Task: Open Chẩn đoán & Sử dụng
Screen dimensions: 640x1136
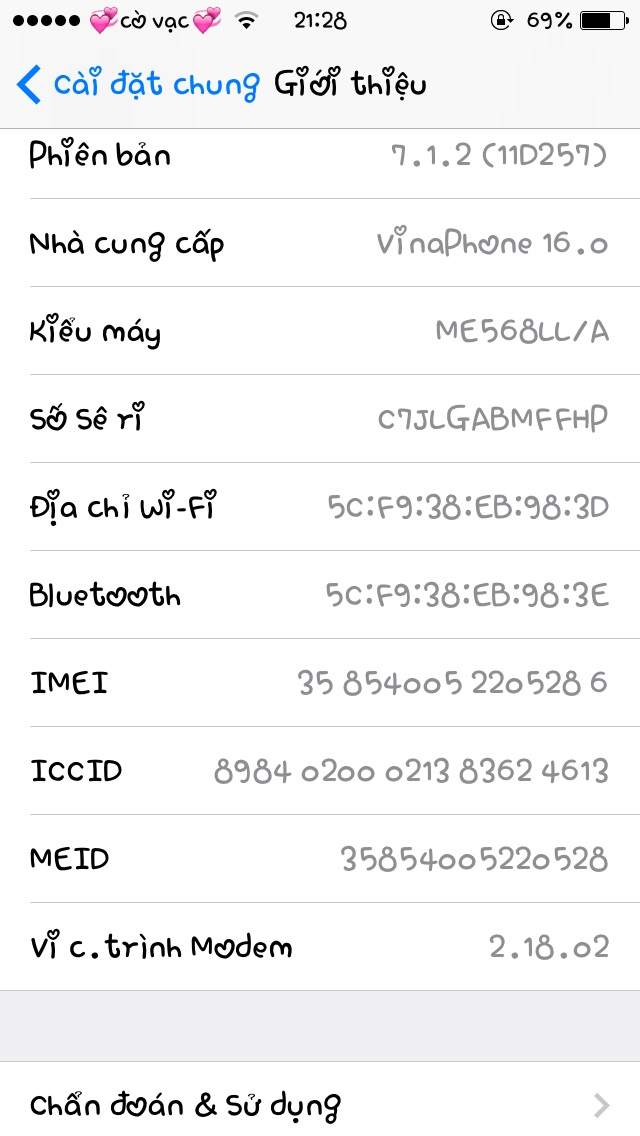Action: (320, 1104)
